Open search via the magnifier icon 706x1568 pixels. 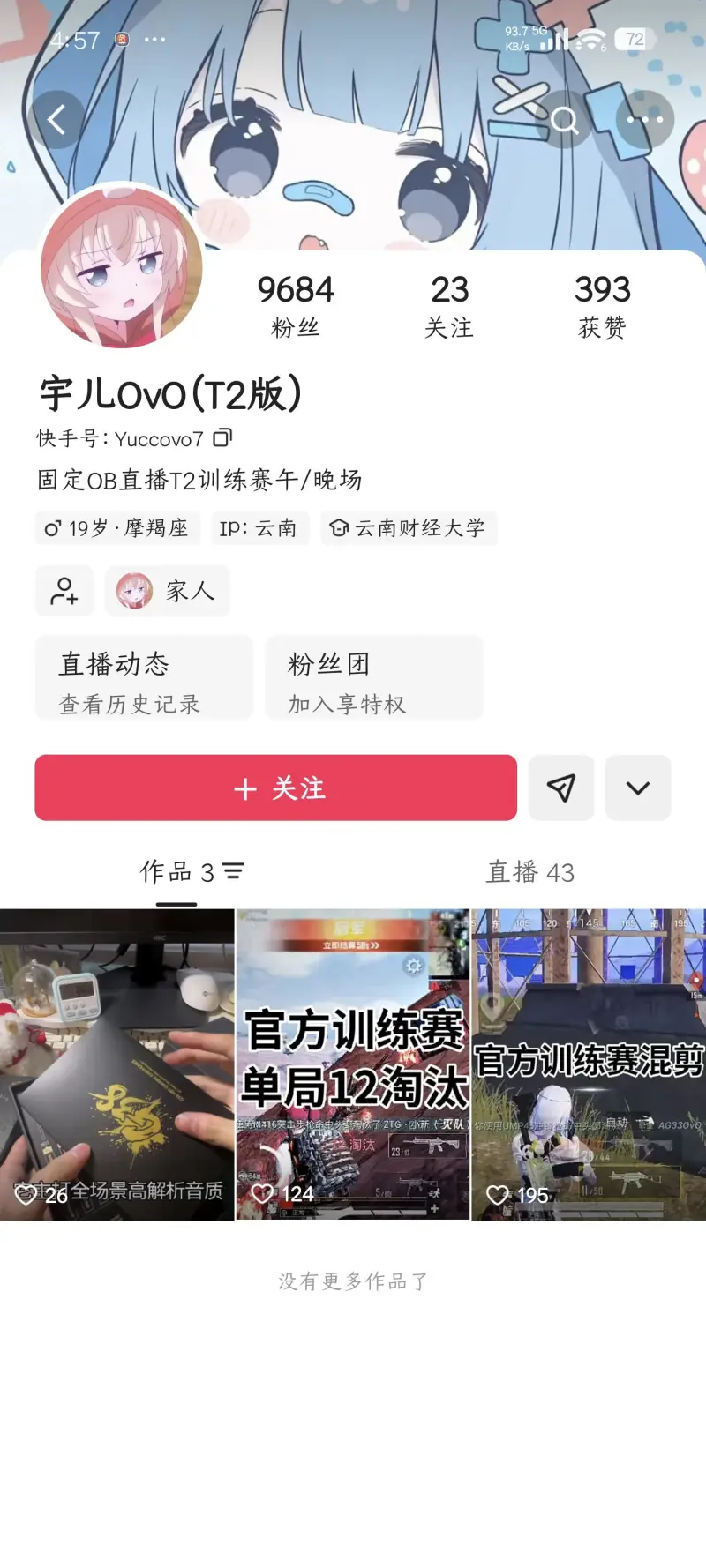coord(565,119)
